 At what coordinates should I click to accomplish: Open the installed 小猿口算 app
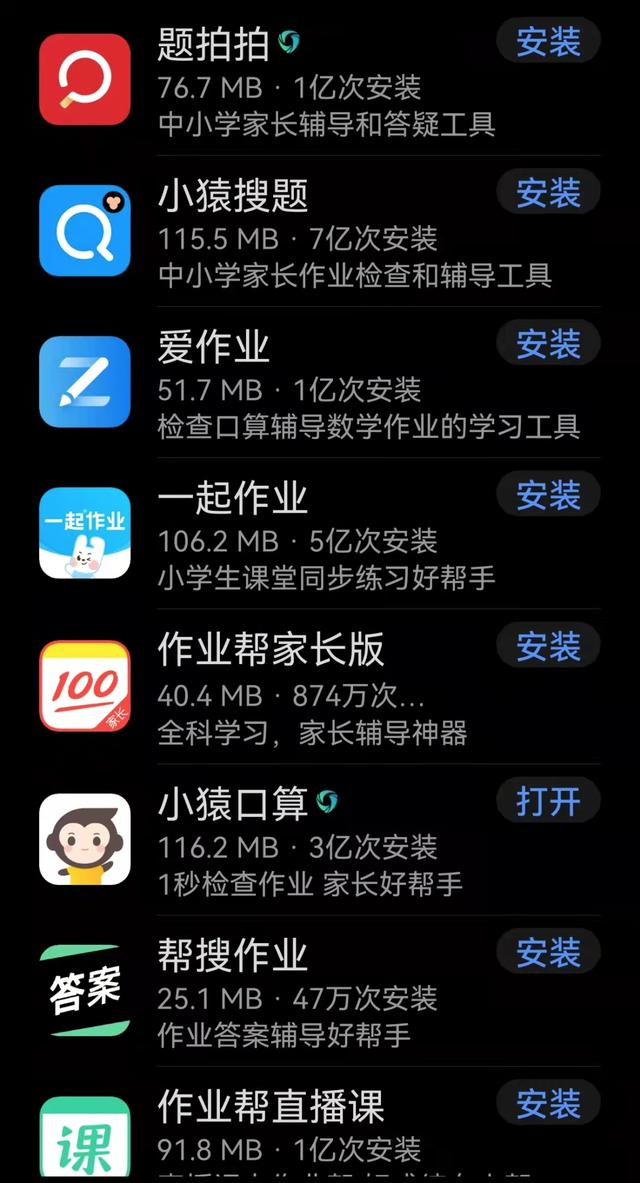548,801
